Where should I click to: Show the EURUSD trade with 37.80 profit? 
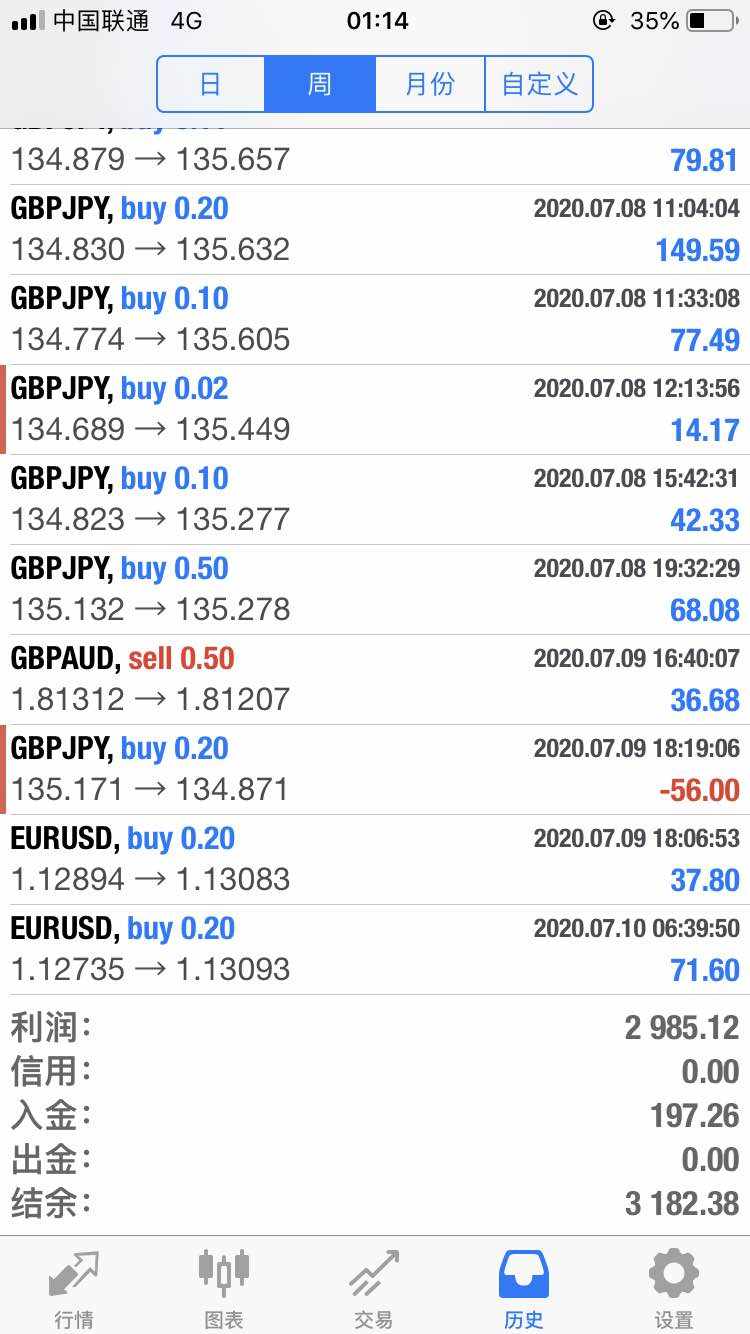coord(375,860)
